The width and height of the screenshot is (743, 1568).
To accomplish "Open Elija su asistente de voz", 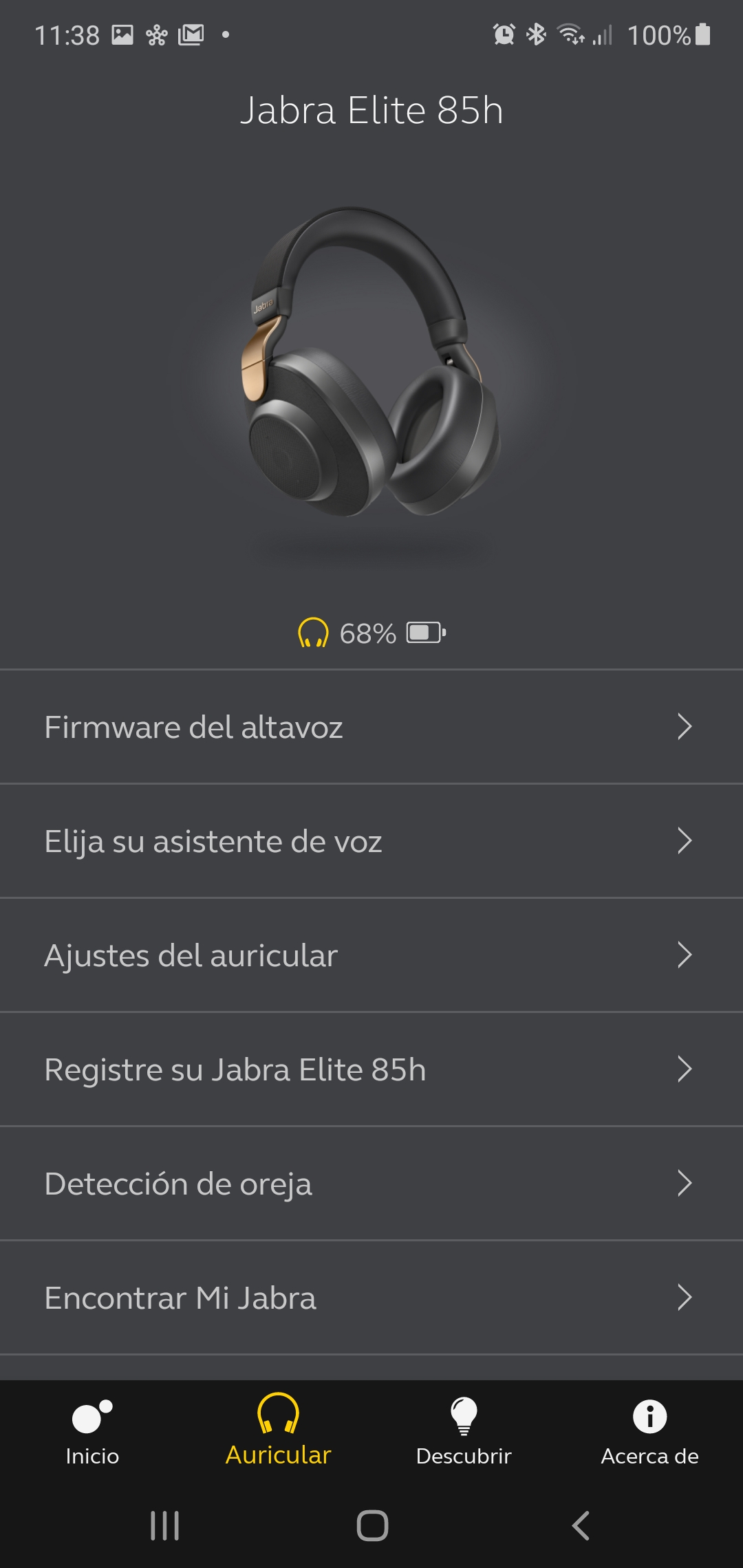I will 371,841.
